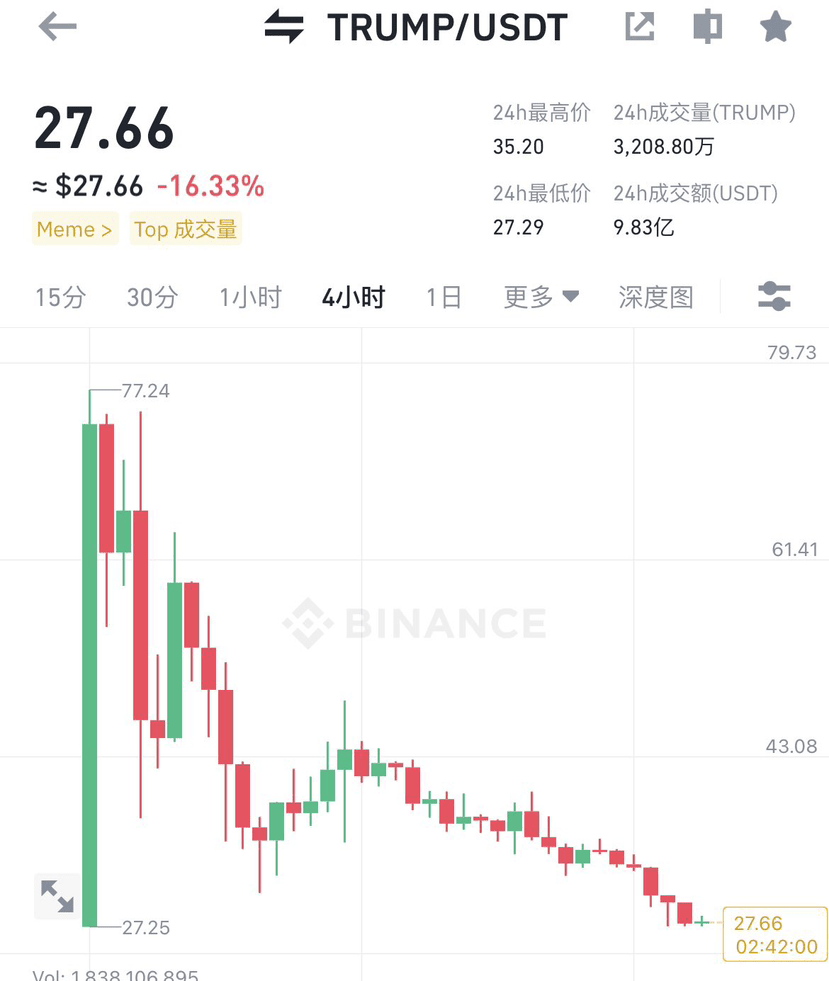
Task: Tap the fullscreen expand icon on the chart
Action: [57, 896]
